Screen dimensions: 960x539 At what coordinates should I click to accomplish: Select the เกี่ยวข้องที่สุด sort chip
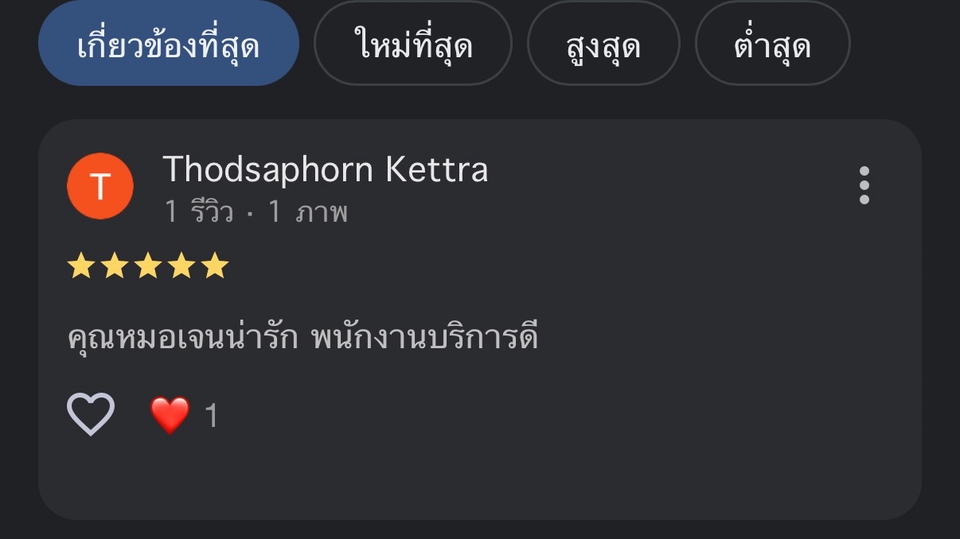pyautogui.click(x=168, y=43)
